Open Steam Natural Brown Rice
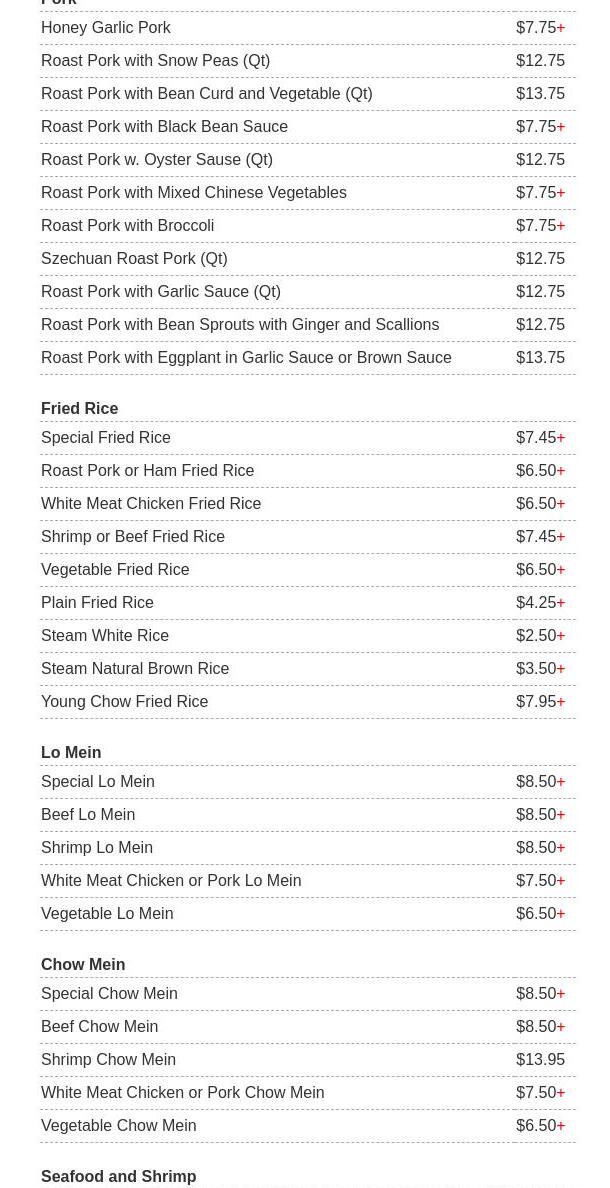 pos(135,669)
